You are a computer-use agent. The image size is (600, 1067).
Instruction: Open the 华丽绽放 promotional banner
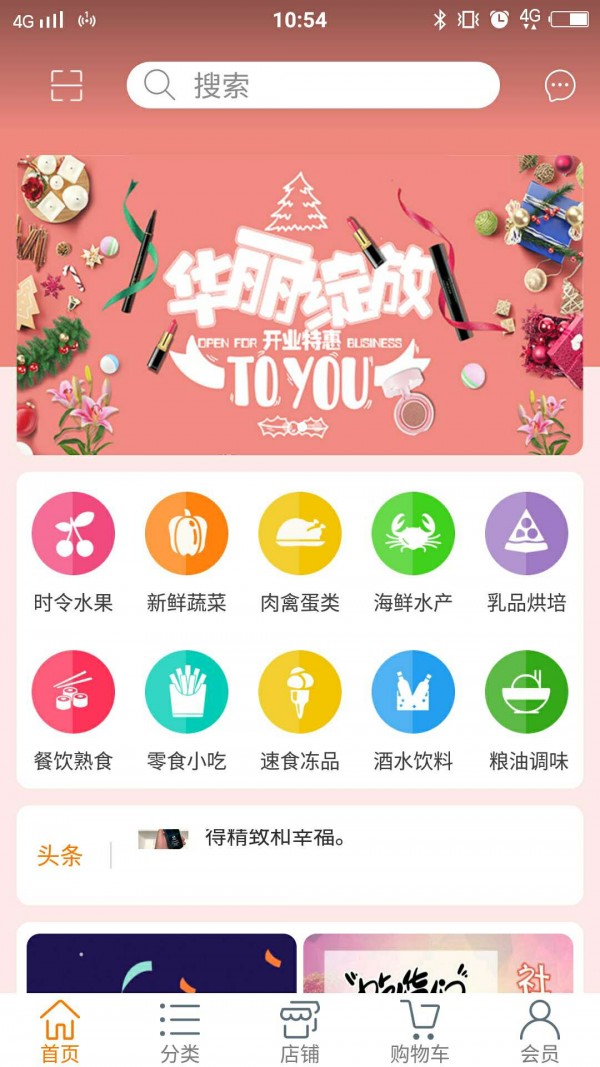pyautogui.click(x=300, y=305)
